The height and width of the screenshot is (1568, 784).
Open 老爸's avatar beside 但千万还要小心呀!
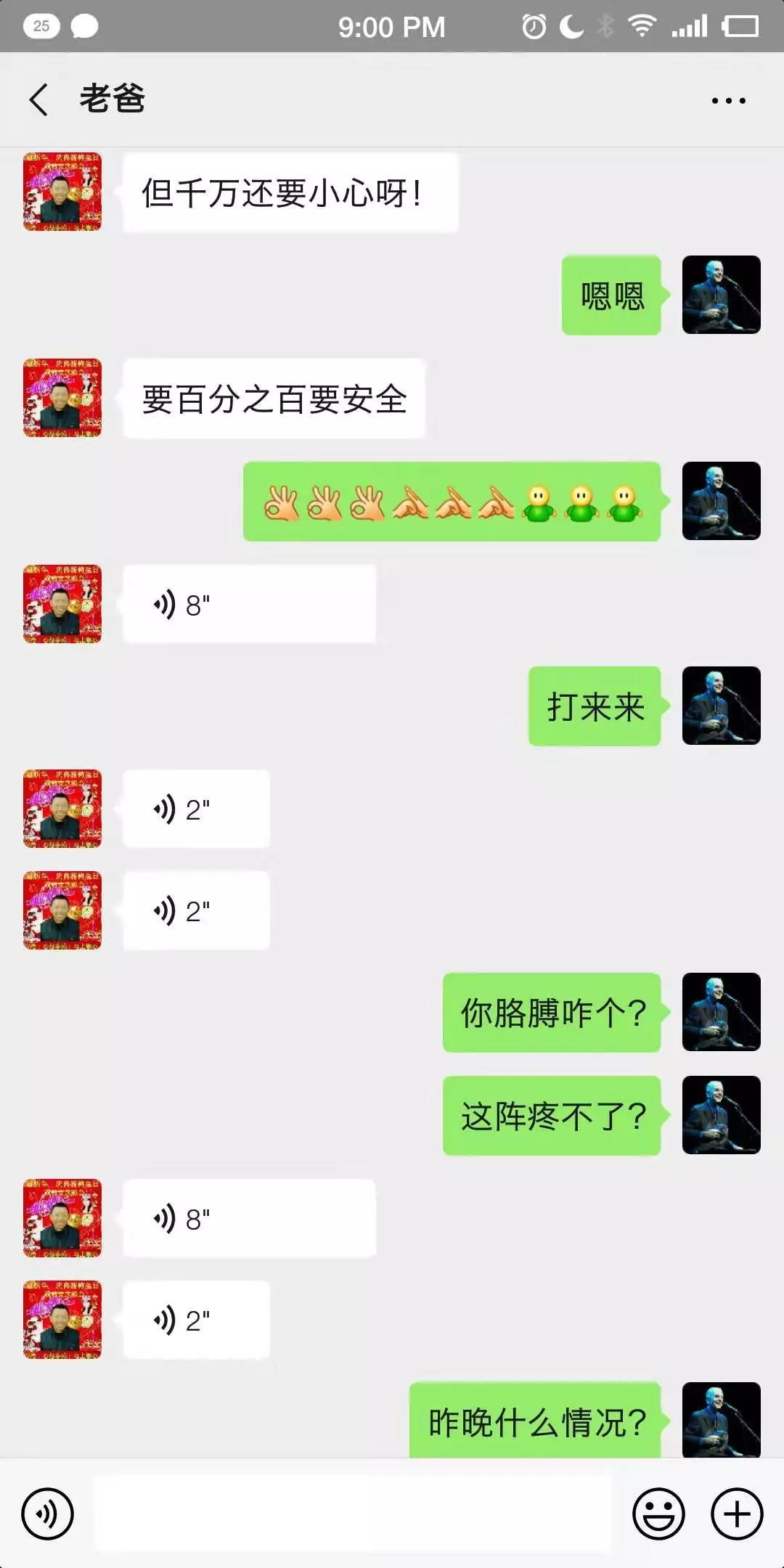(x=62, y=192)
